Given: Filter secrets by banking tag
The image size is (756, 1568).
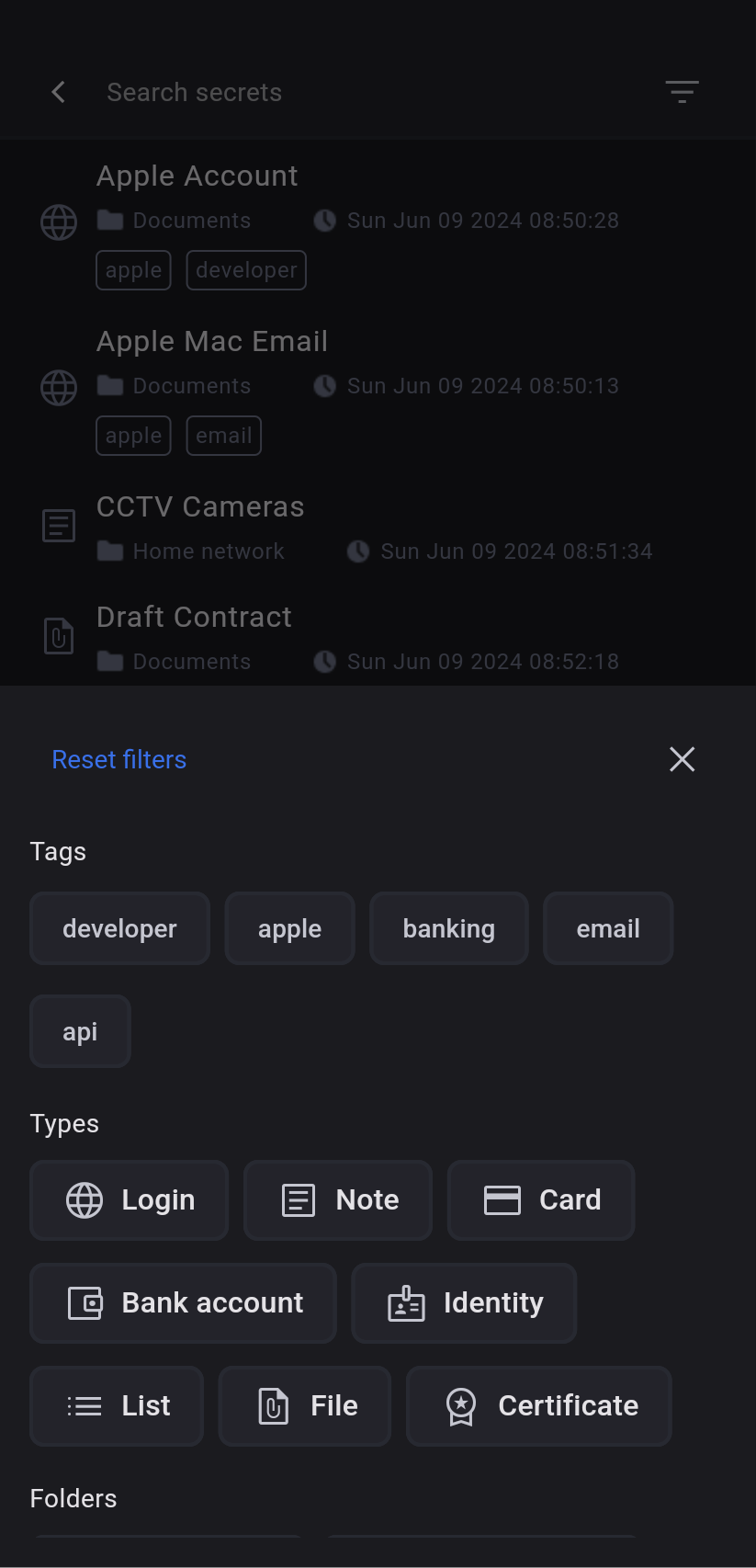Looking at the screenshot, I should pyautogui.click(x=448, y=928).
